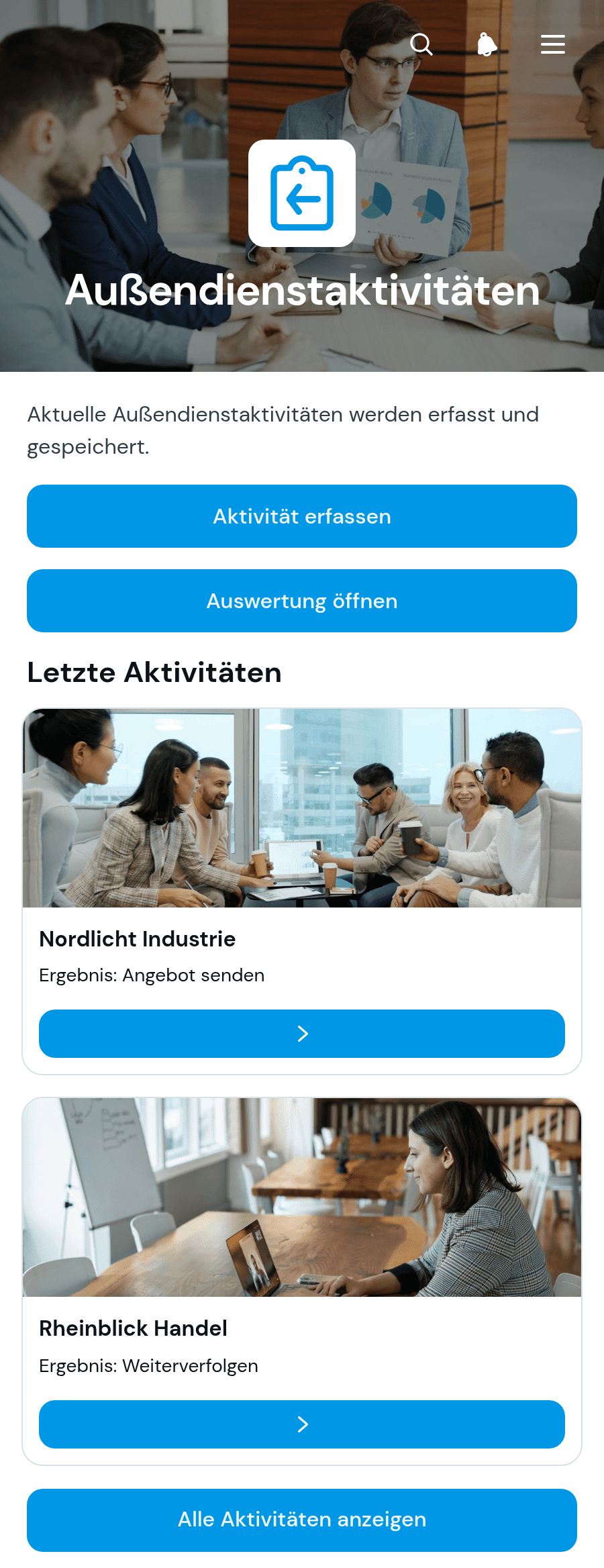This screenshot has width=604, height=1568.
Task: Tap Aktivität erfassen button
Action: [x=302, y=516]
